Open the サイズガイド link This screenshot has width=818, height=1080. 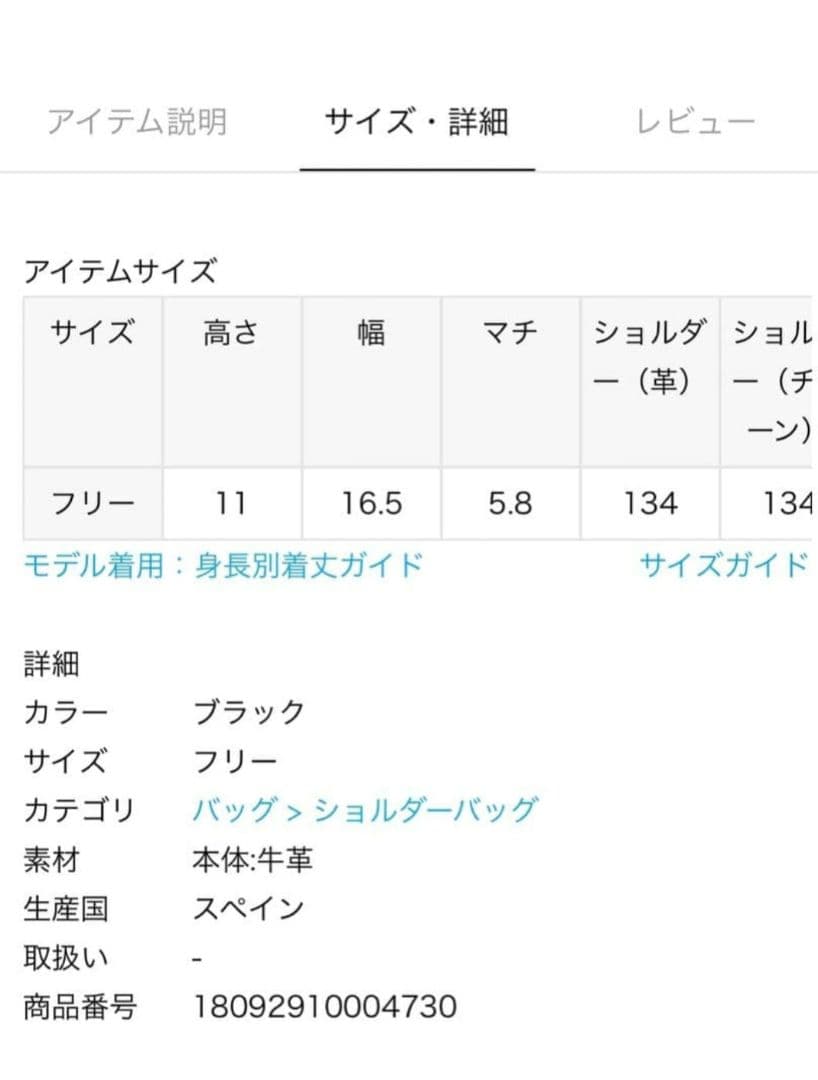click(722, 565)
